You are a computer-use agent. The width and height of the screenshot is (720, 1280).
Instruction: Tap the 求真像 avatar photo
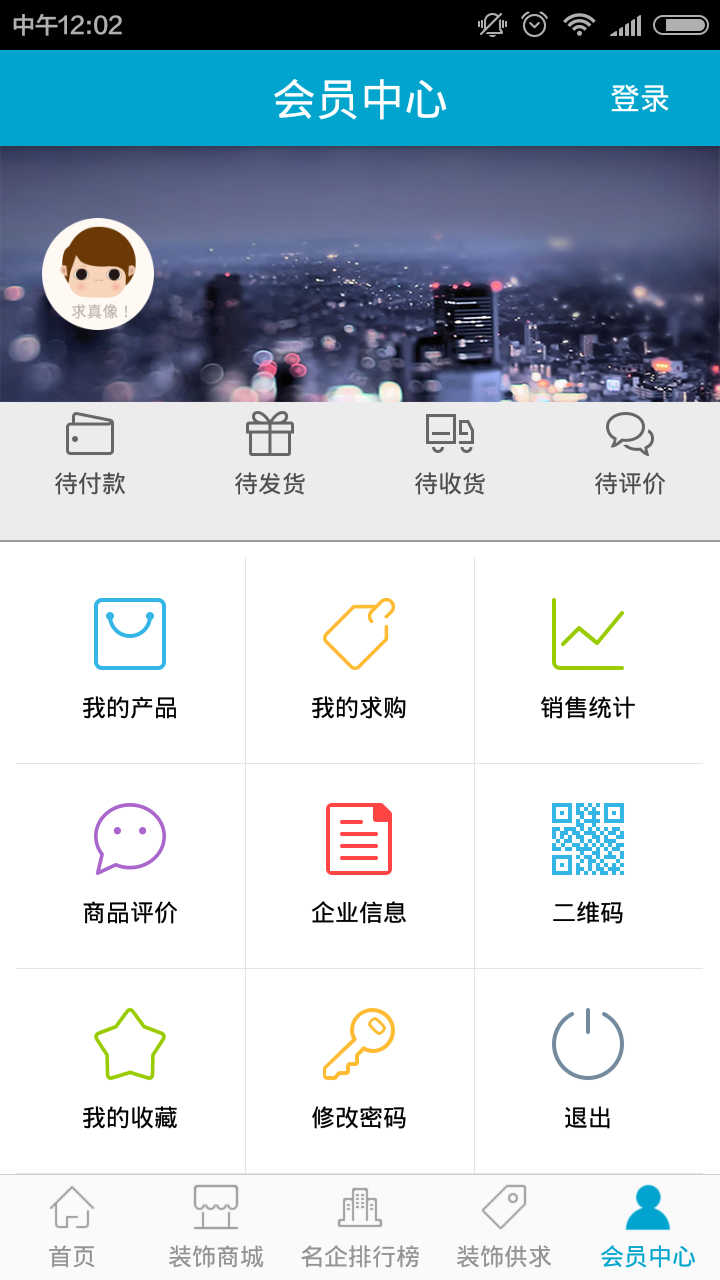(x=97, y=273)
